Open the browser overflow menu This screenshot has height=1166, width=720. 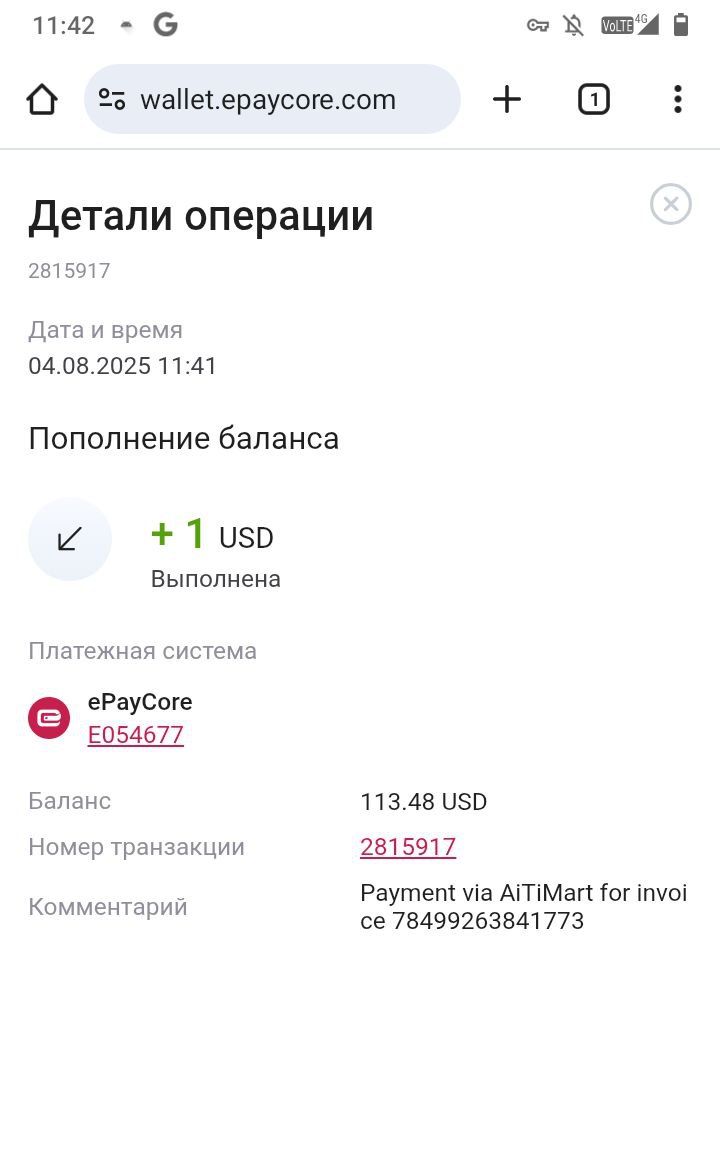point(678,99)
